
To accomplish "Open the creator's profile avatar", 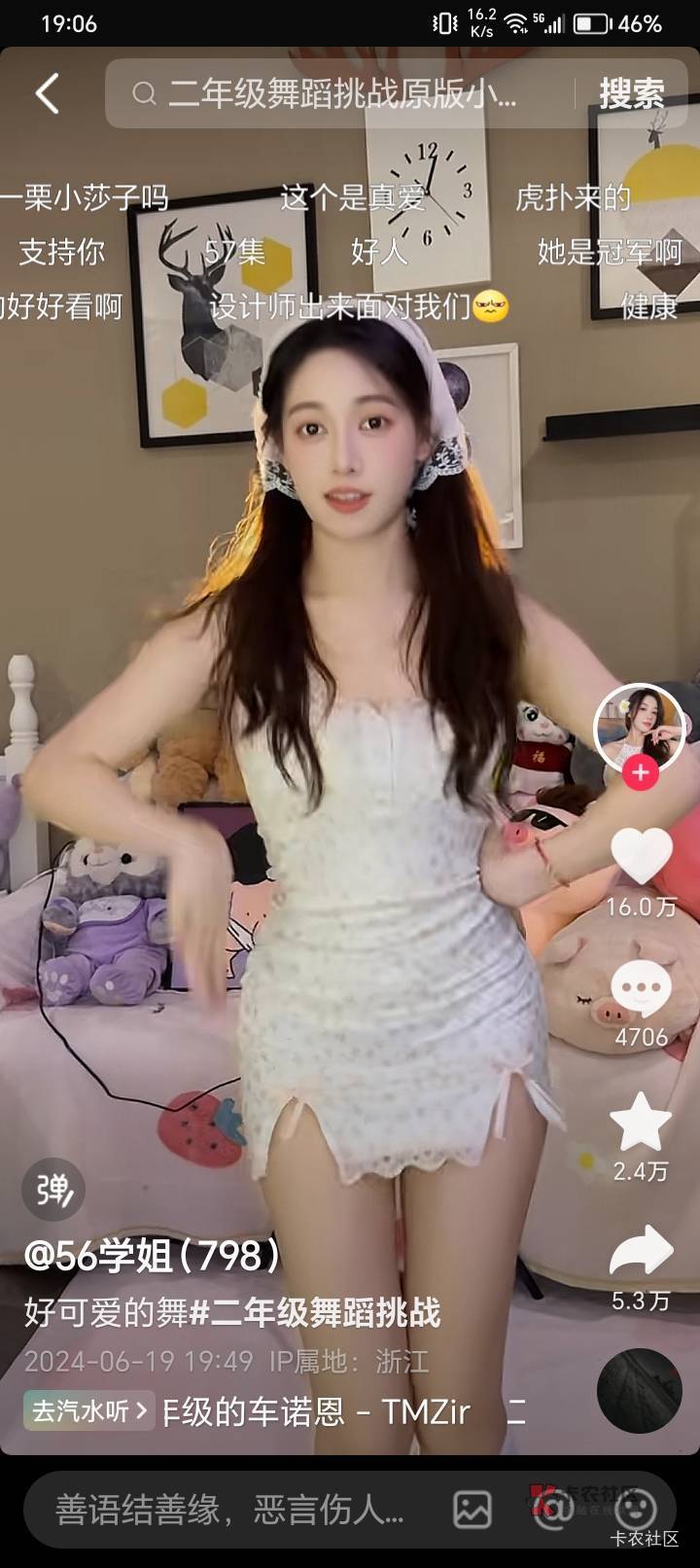I will click(640, 728).
